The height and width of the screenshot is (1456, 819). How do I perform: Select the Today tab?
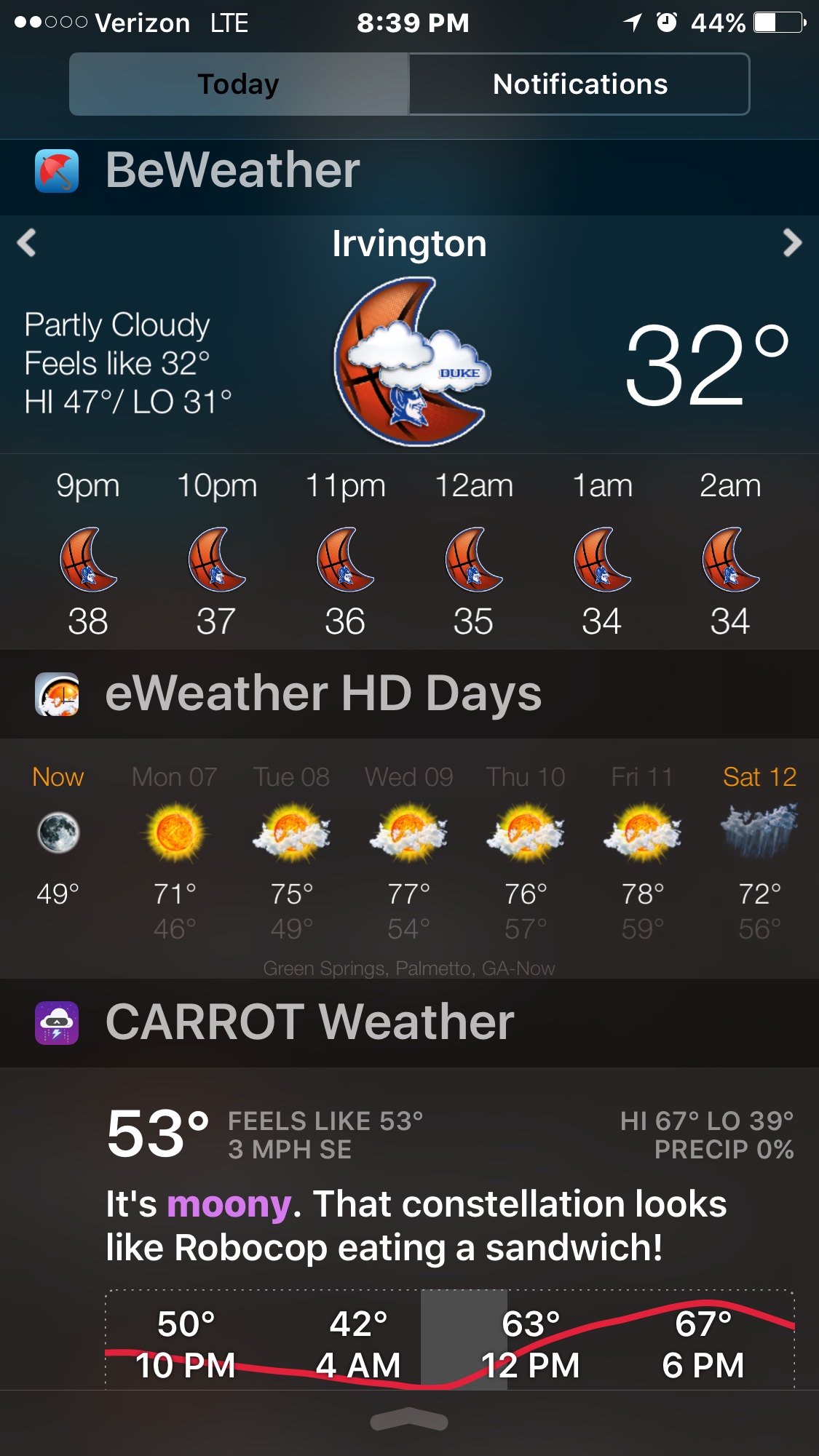click(239, 84)
